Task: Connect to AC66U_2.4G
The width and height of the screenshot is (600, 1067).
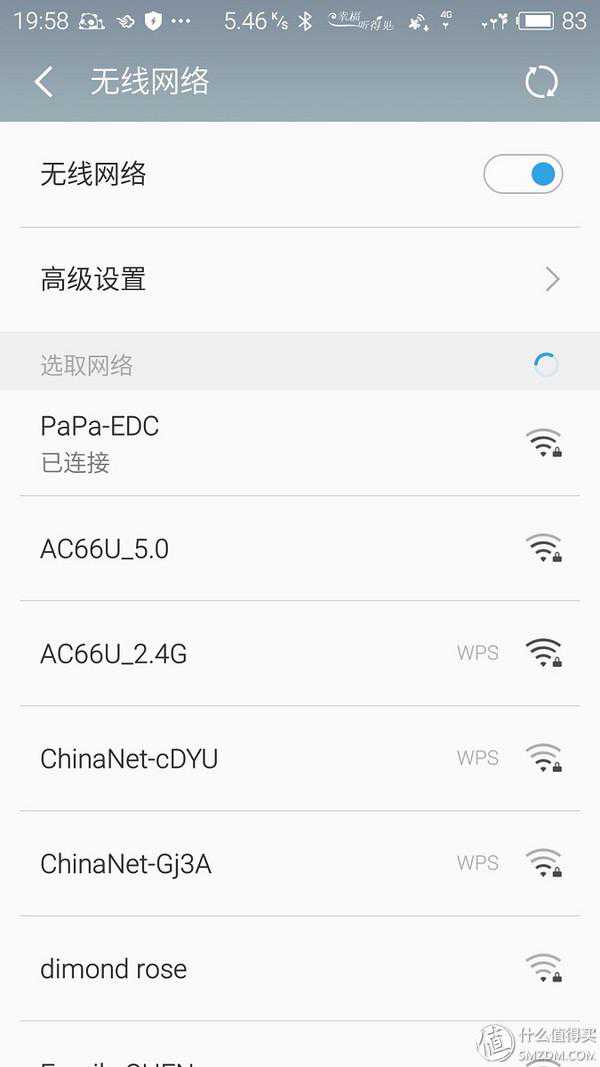Action: [x=300, y=653]
